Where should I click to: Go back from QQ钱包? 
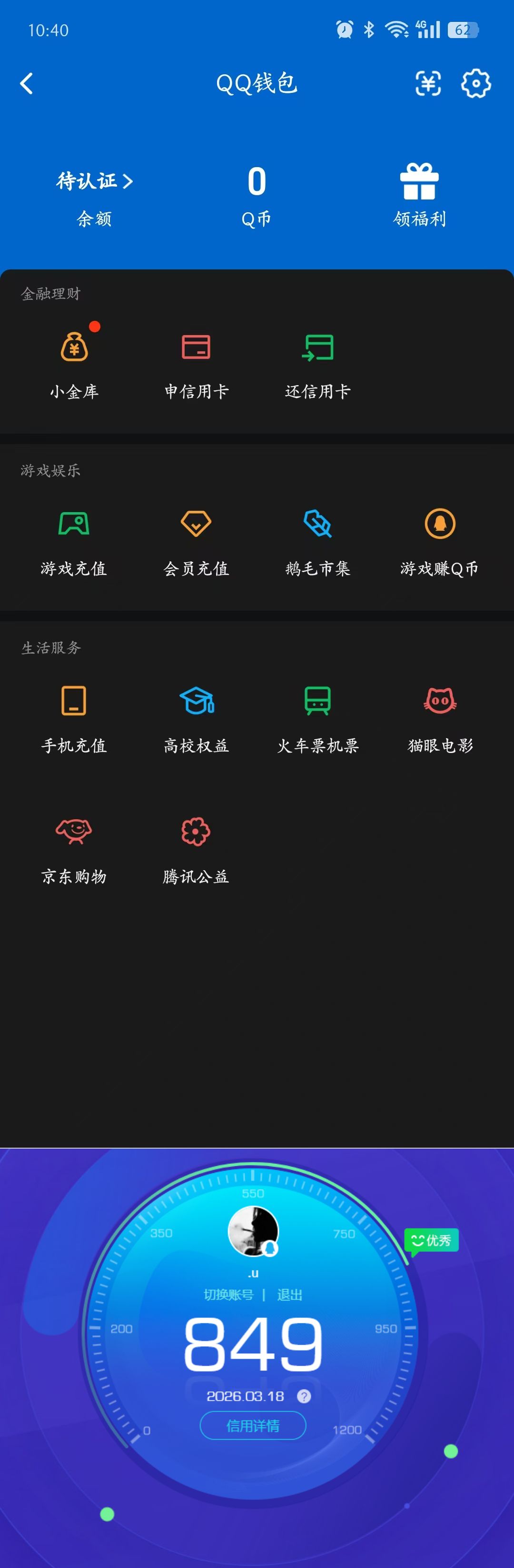click(x=26, y=83)
